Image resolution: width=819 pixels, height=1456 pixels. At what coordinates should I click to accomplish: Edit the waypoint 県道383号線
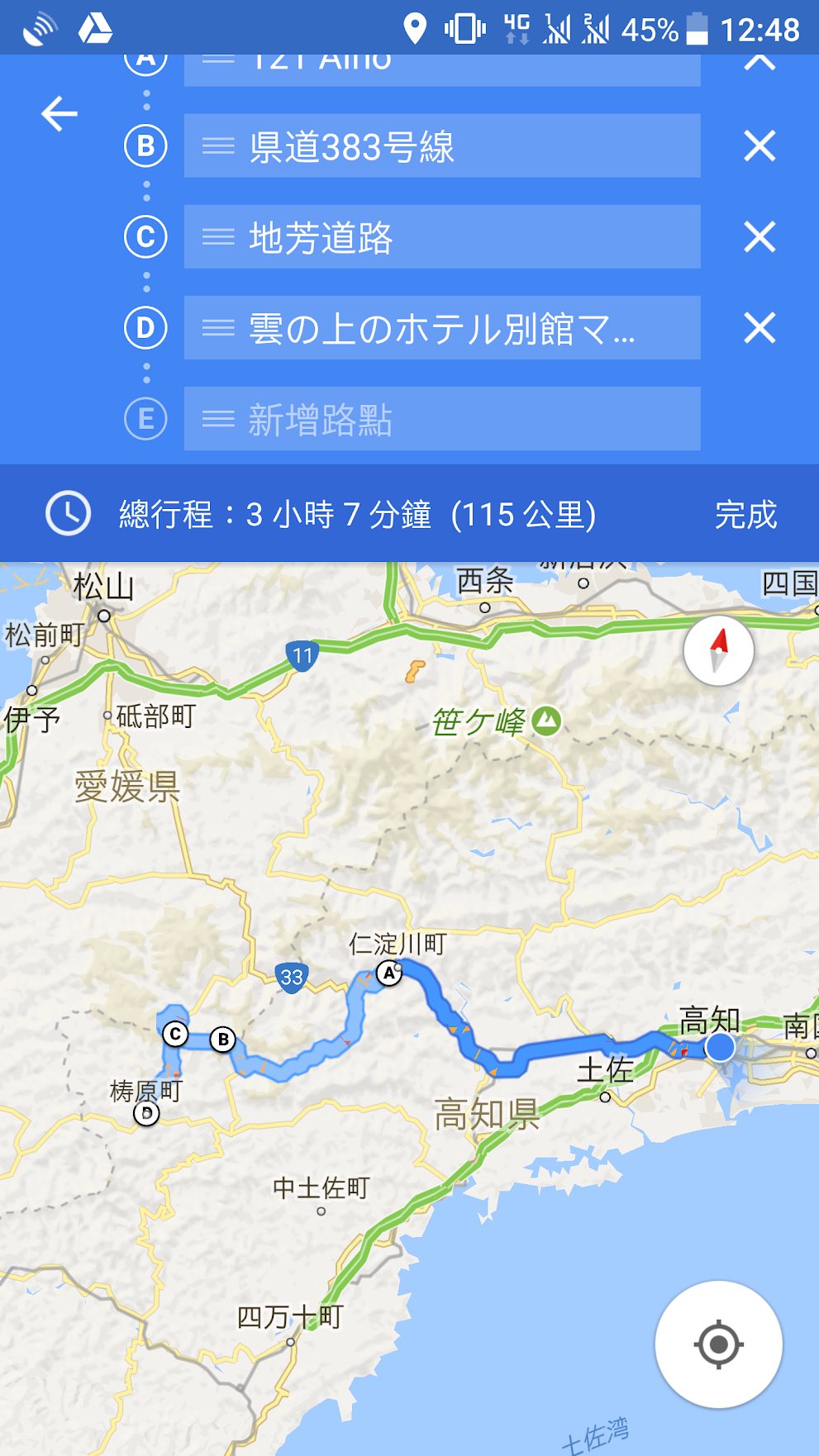[441, 146]
